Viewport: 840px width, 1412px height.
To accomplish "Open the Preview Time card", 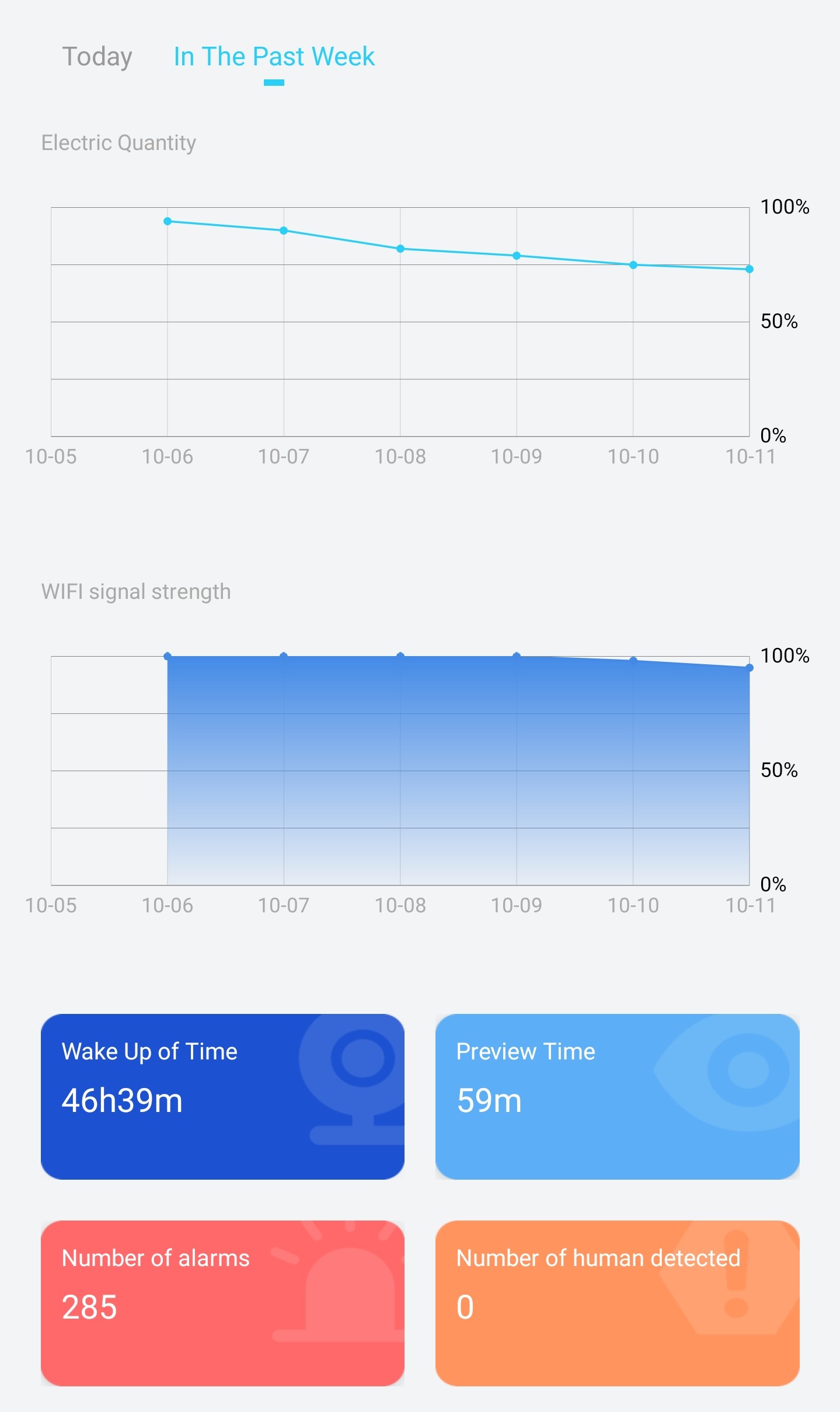I will click(x=617, y=1096).
